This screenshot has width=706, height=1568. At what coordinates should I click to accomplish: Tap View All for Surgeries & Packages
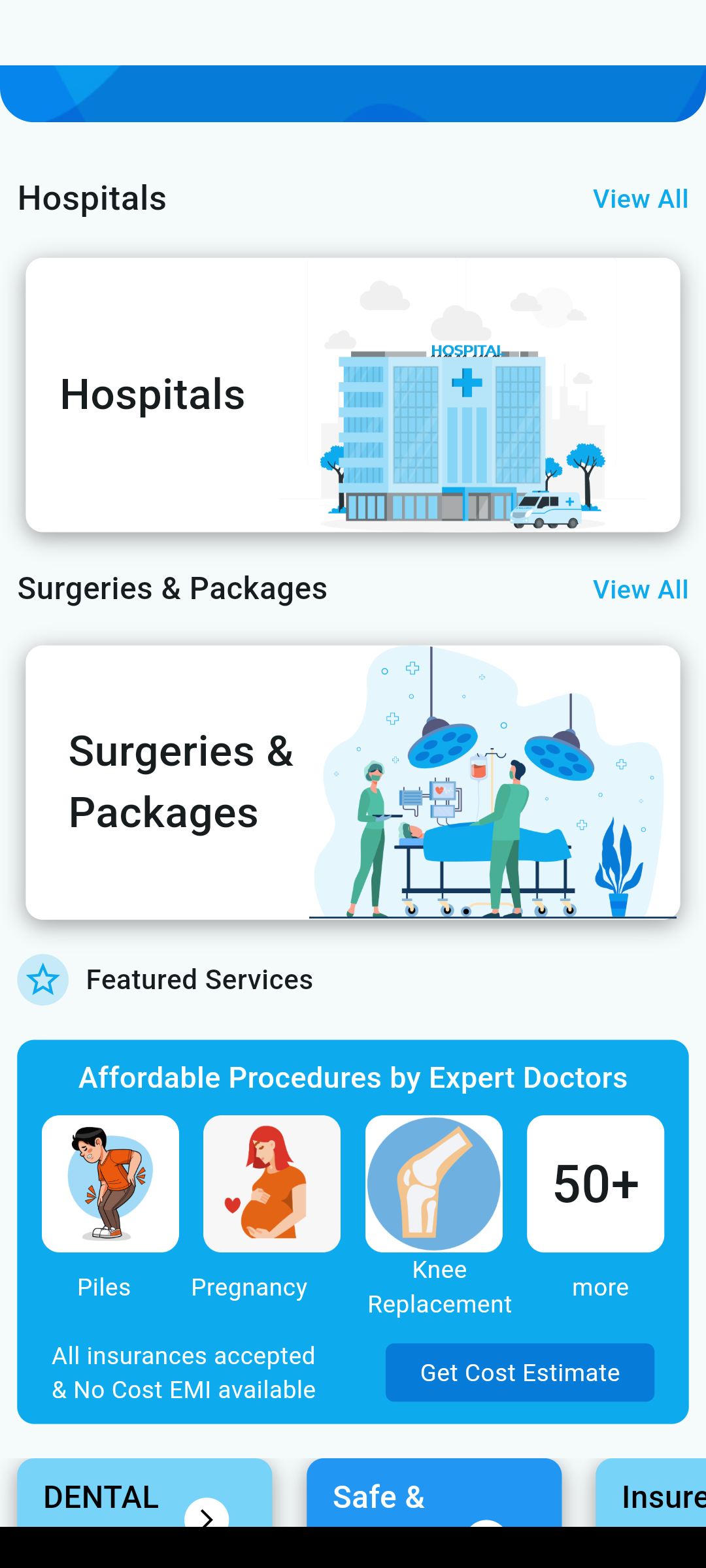click(x=640, y=590)
